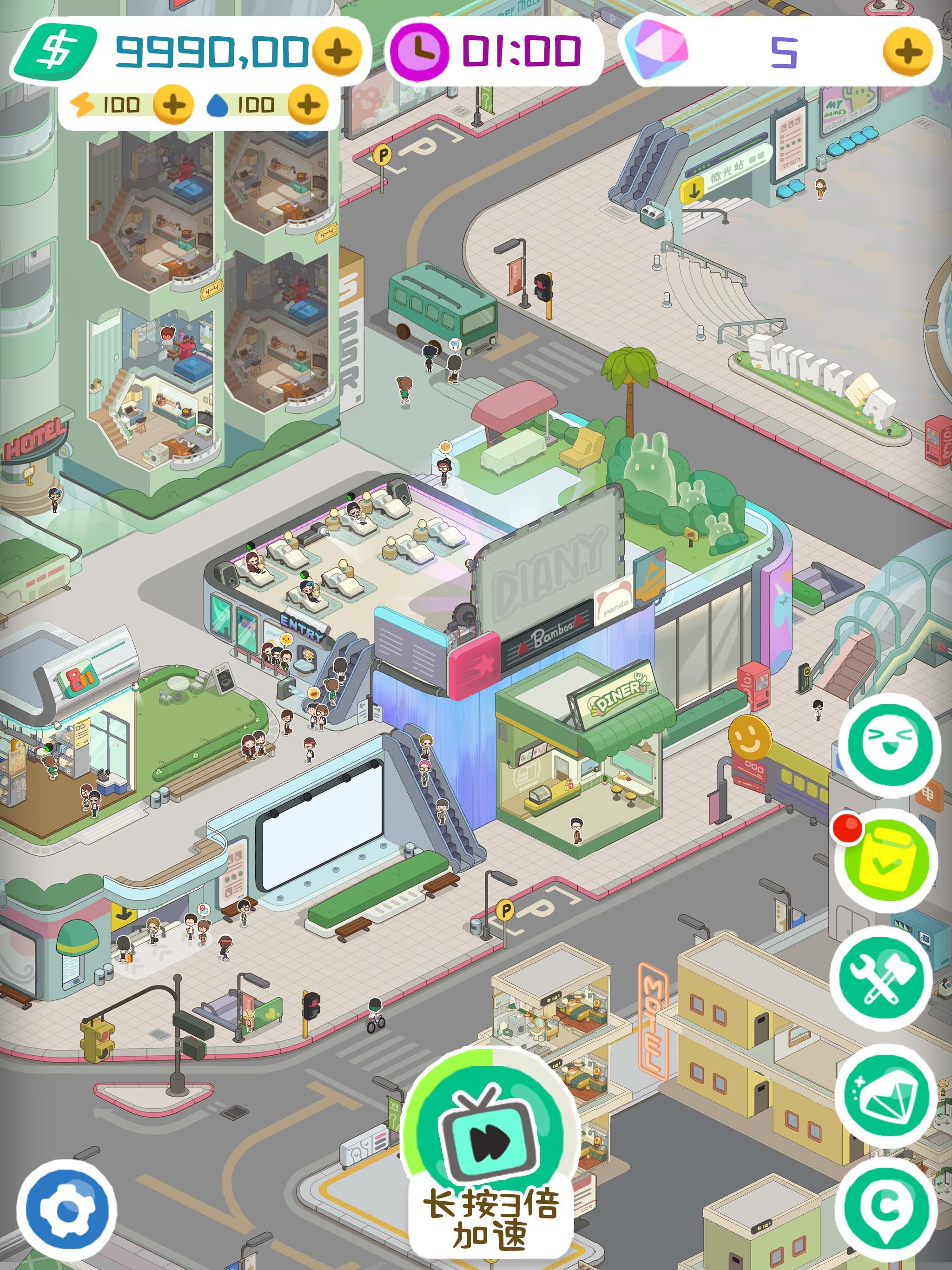Open the laughing face mood button
This screenshot has width=952, height=1270.
[888, 745]
